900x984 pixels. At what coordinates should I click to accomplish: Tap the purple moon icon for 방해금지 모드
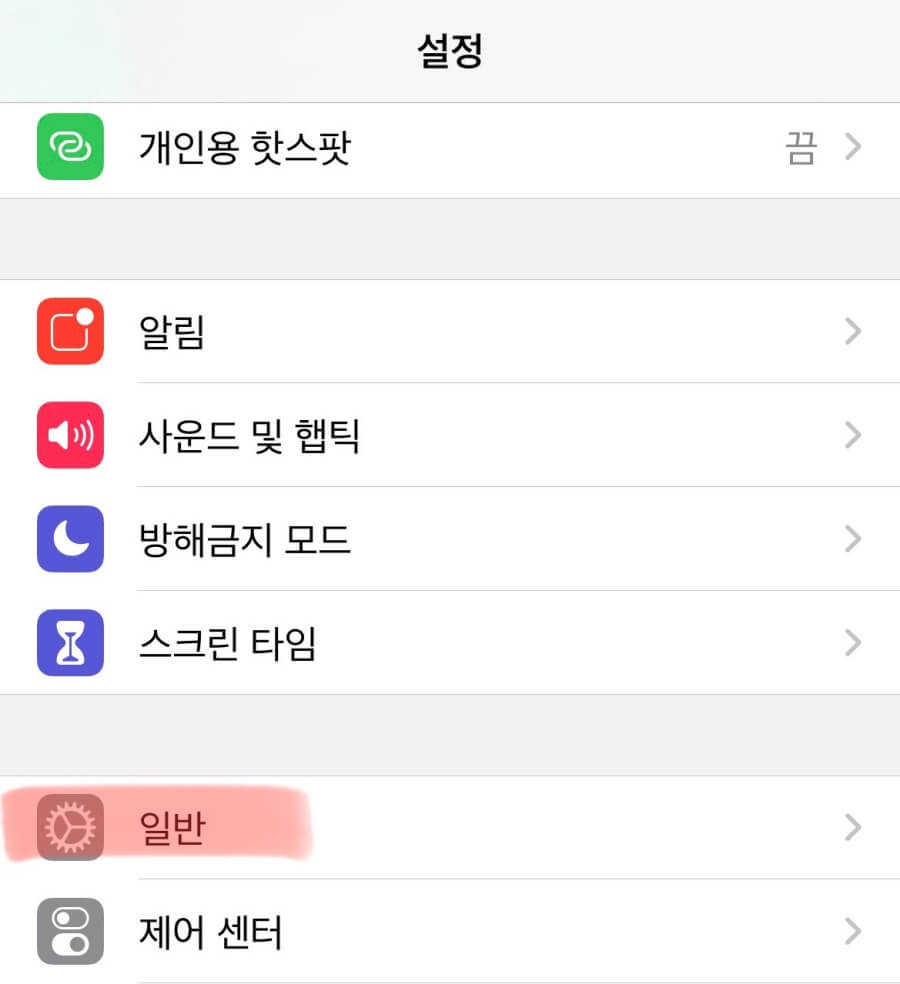[x=69, y=539]
